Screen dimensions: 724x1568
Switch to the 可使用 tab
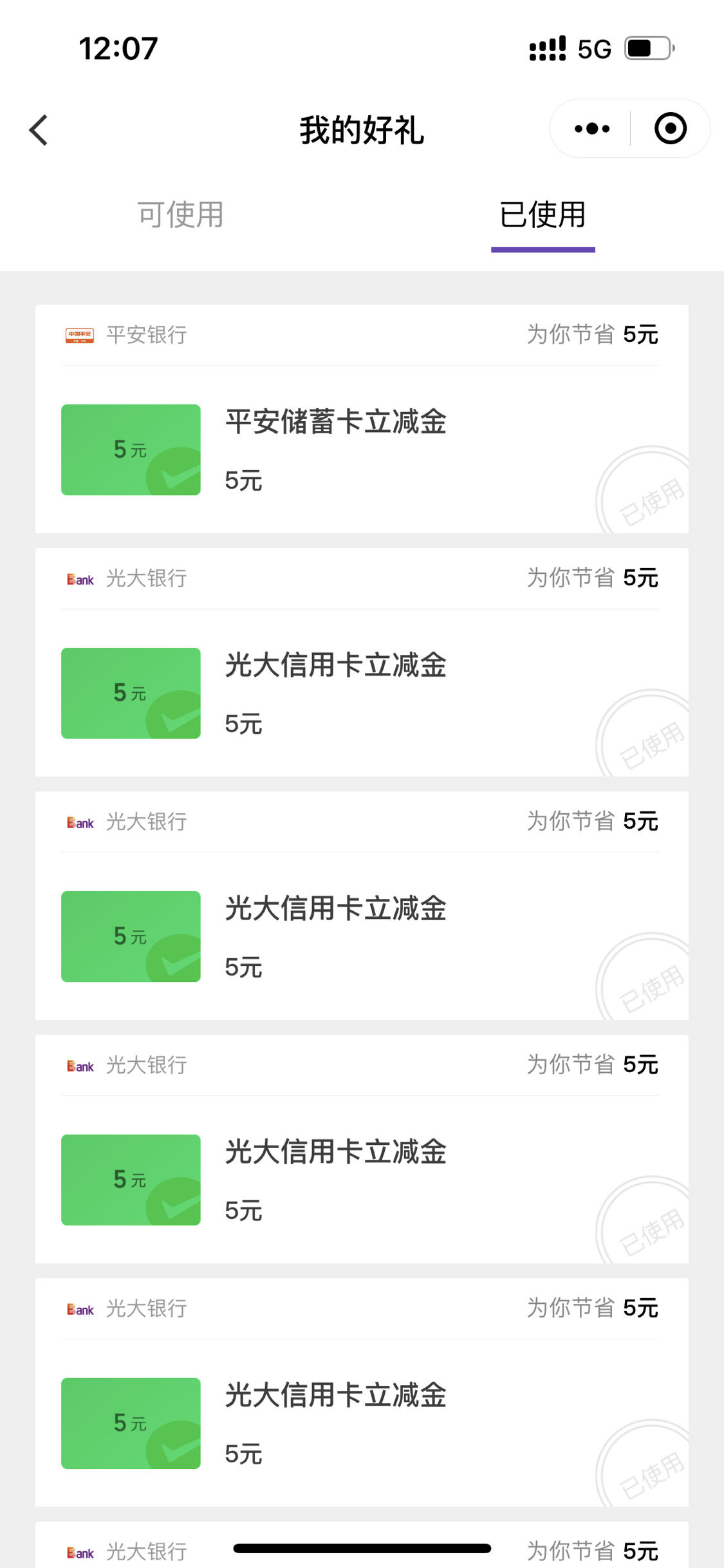(181, 214)
